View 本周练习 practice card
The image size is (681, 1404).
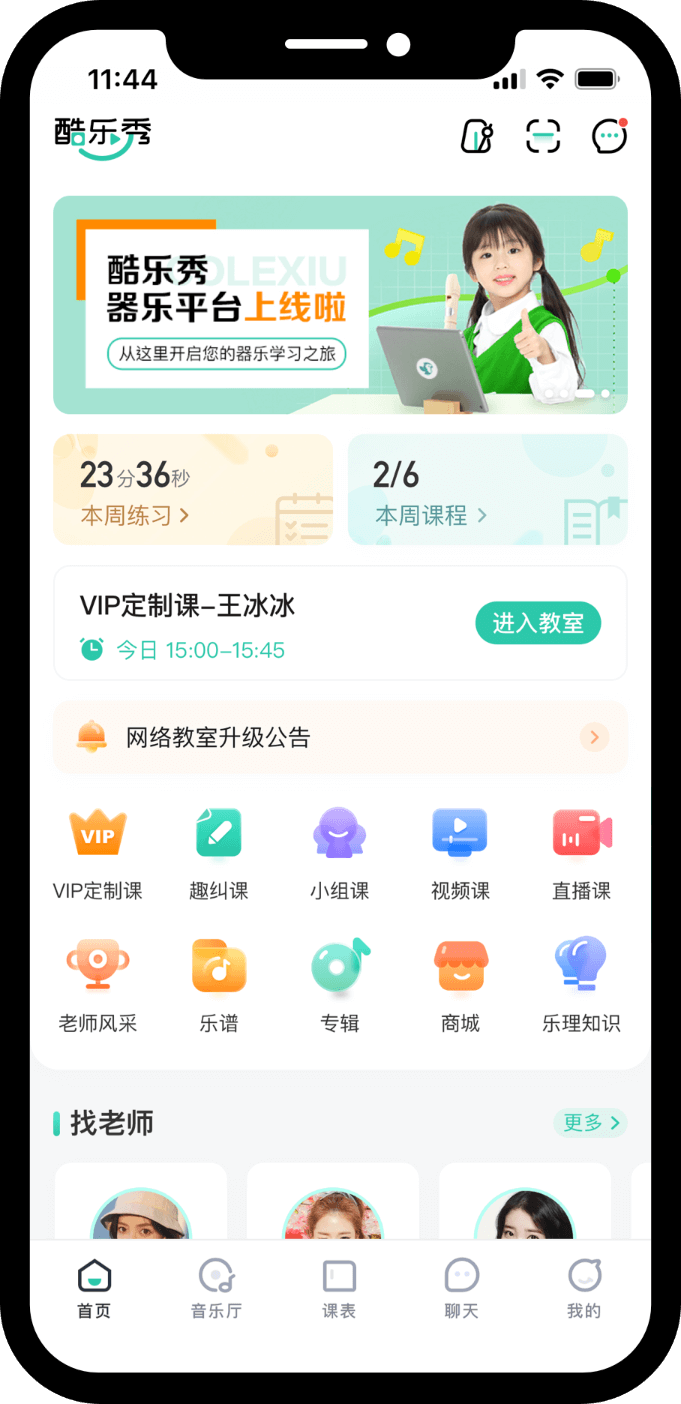tap(193, 490)
